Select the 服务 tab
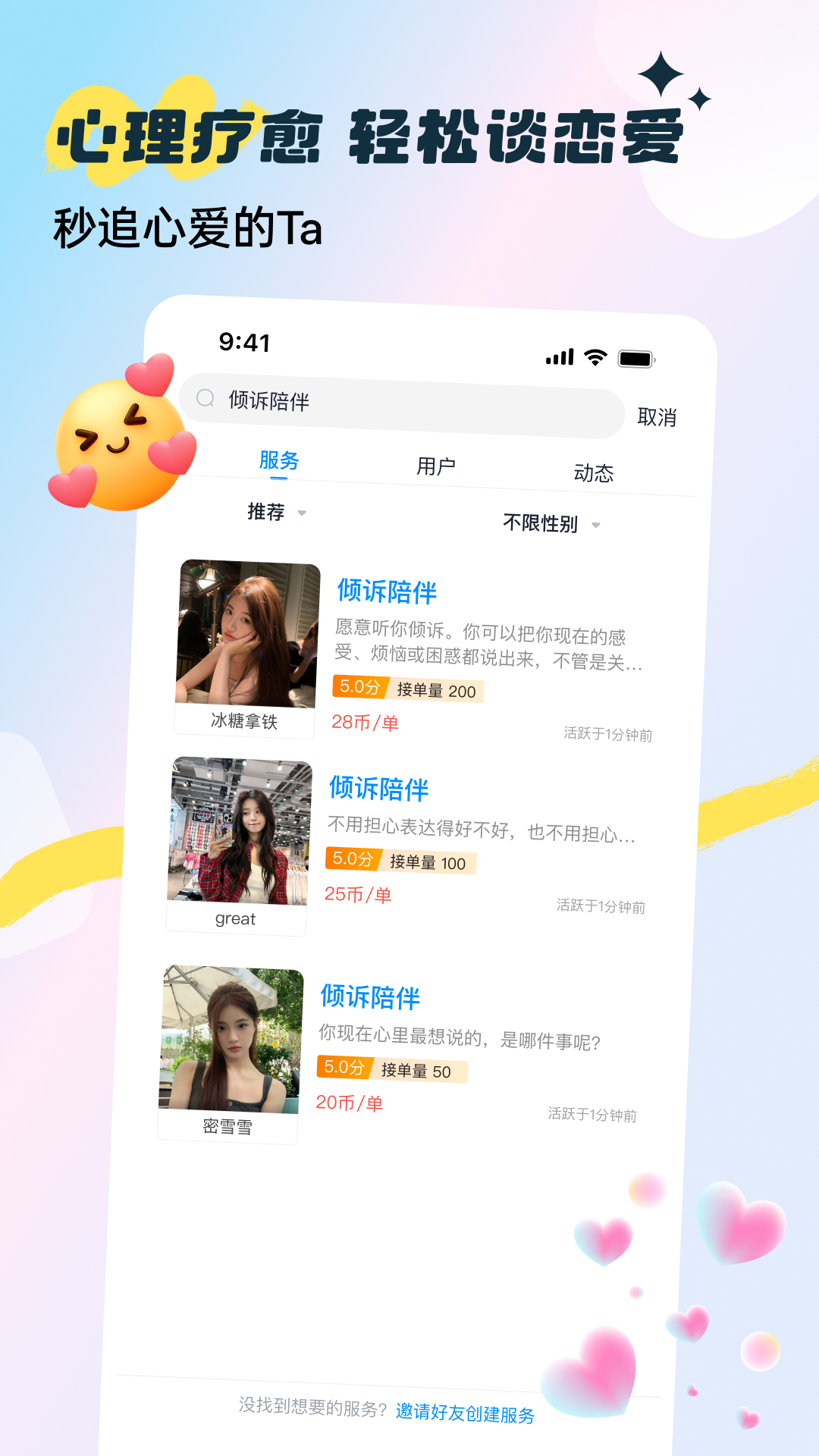 tap(281, 461)
